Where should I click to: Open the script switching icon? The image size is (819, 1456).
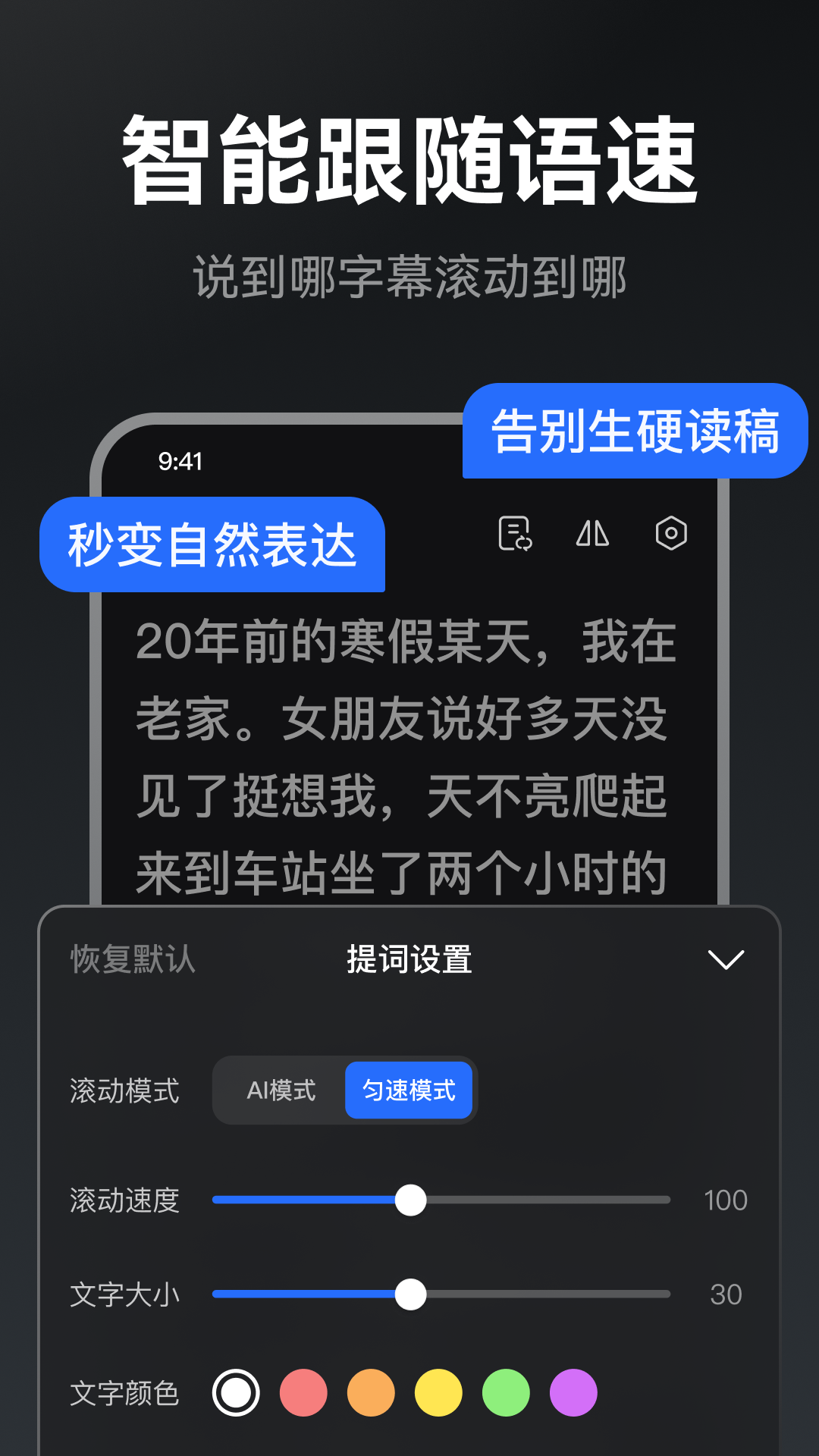tap(515, 535)
